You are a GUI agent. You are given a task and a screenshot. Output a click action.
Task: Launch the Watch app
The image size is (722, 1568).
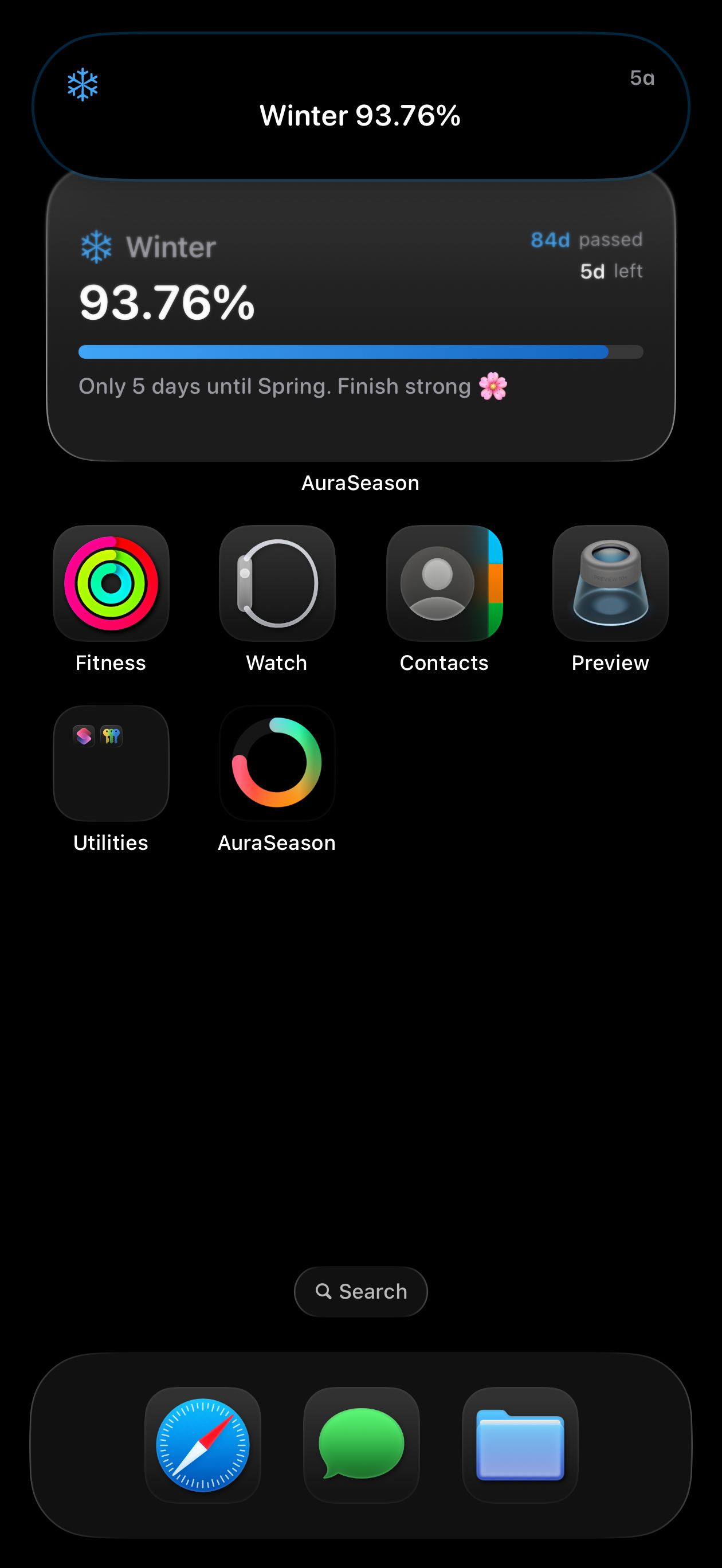click(276, 583)
